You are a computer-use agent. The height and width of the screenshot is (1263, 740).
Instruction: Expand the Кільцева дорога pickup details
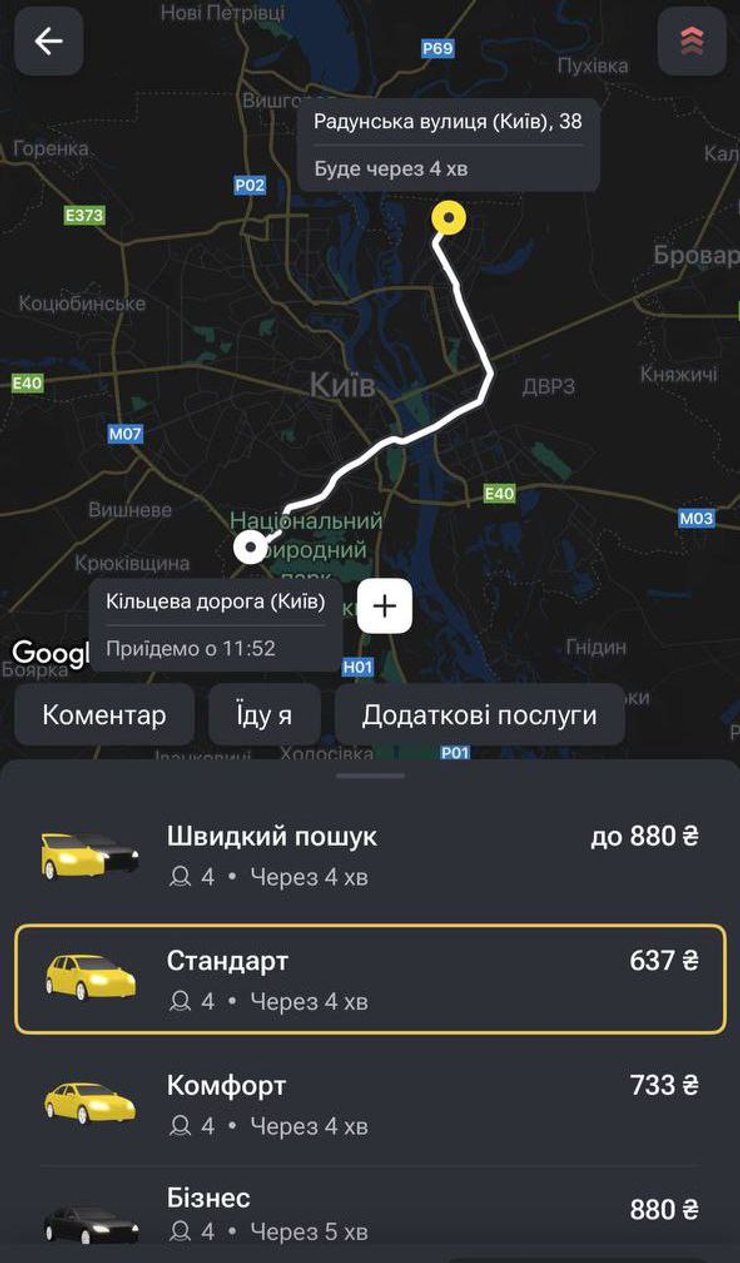tap(215, 601)
